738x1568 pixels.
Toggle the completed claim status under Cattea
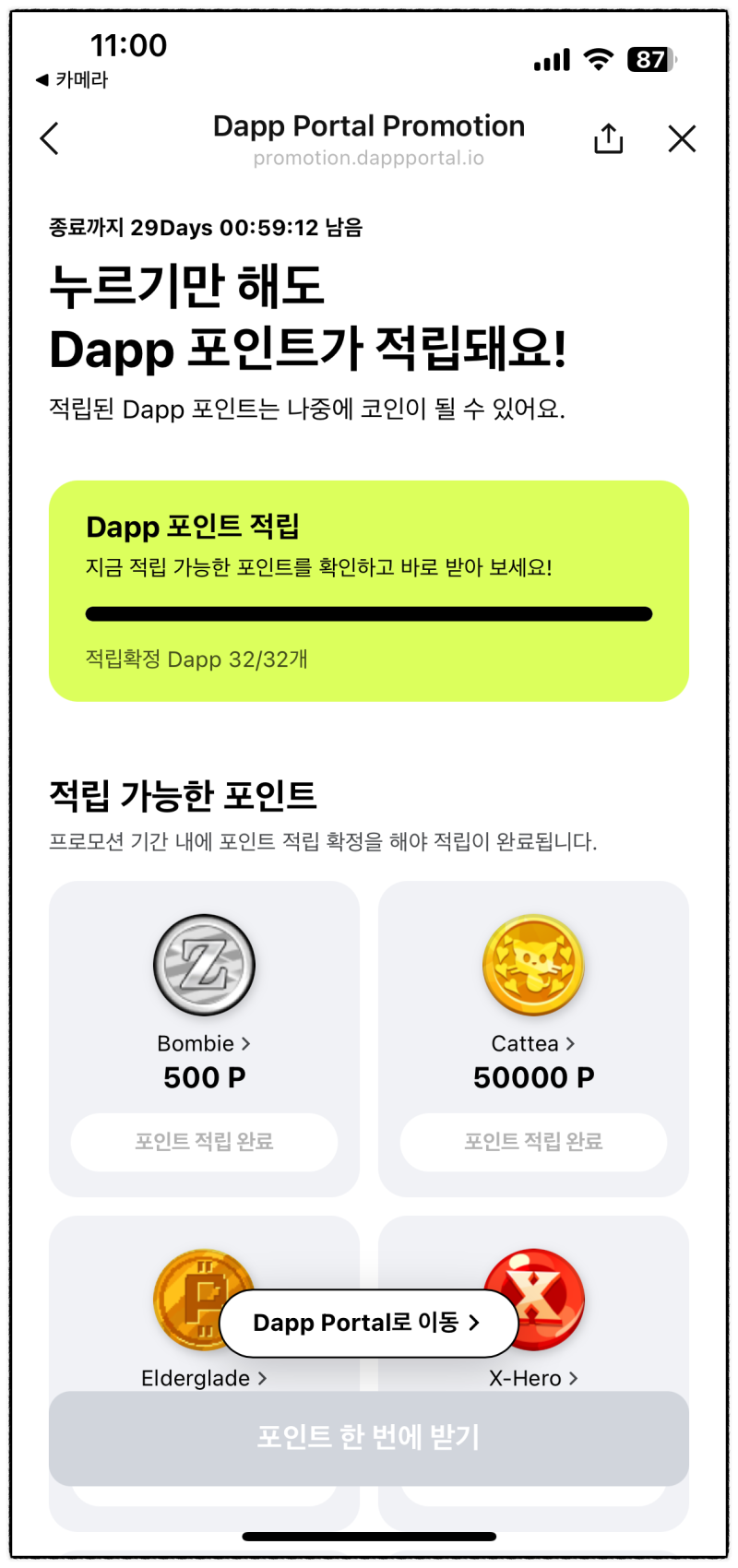532,1142
